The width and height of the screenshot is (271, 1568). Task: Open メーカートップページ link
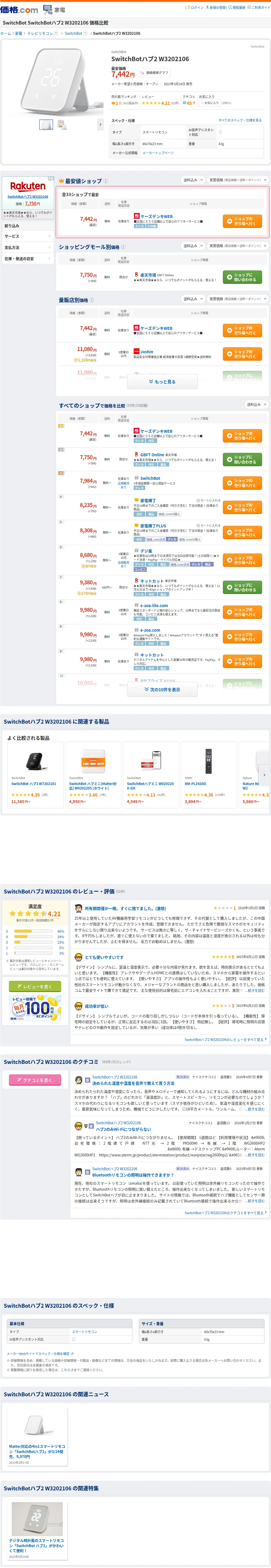coord(158,153)
